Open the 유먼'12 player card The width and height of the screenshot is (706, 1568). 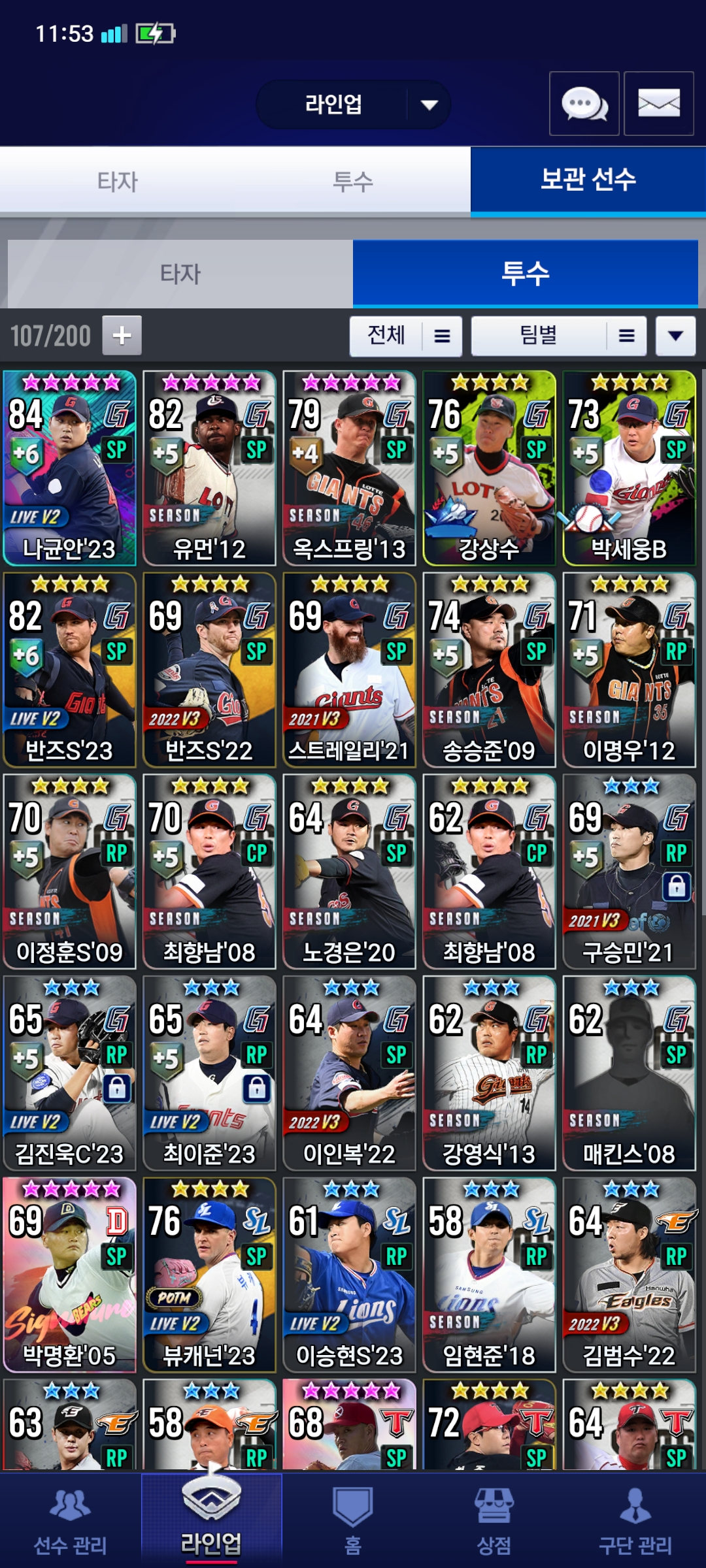pyautogui.click(x=209, y=468)
